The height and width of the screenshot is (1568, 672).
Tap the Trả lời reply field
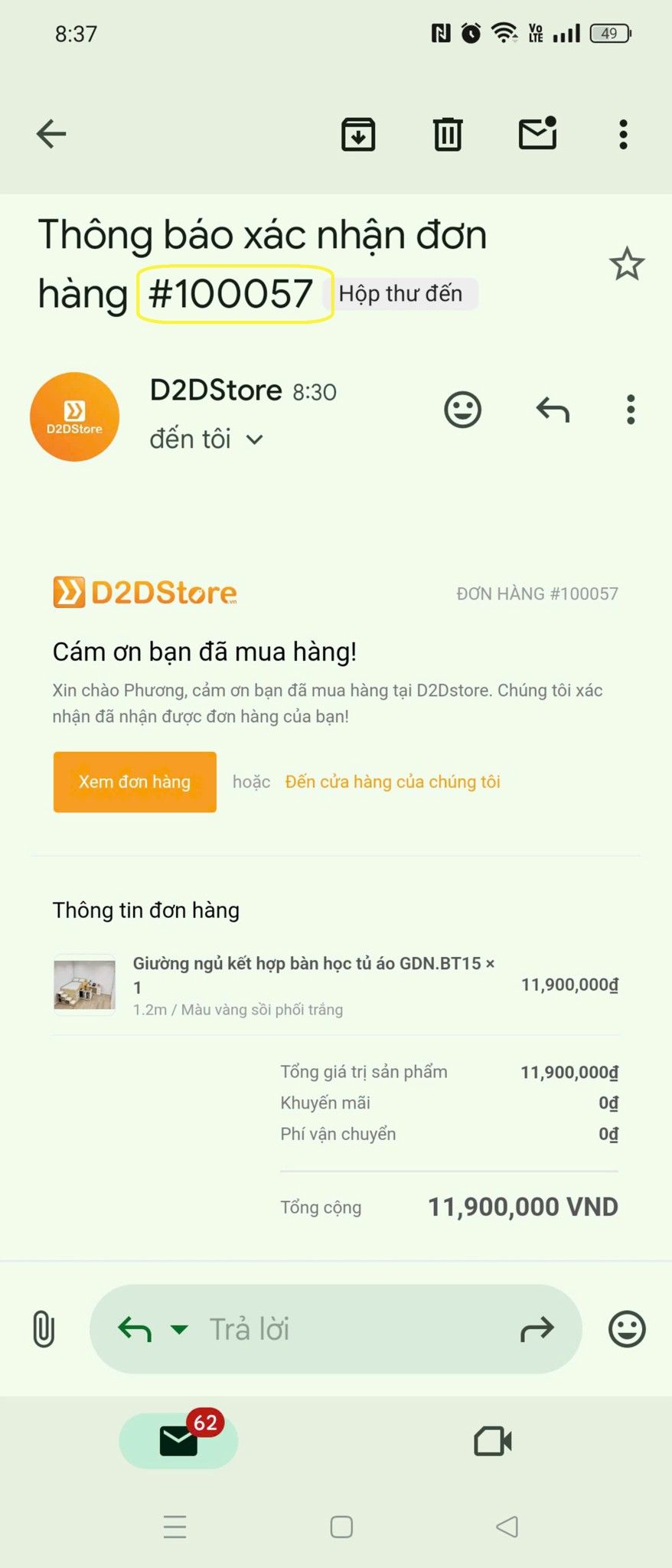[344, 1329]
